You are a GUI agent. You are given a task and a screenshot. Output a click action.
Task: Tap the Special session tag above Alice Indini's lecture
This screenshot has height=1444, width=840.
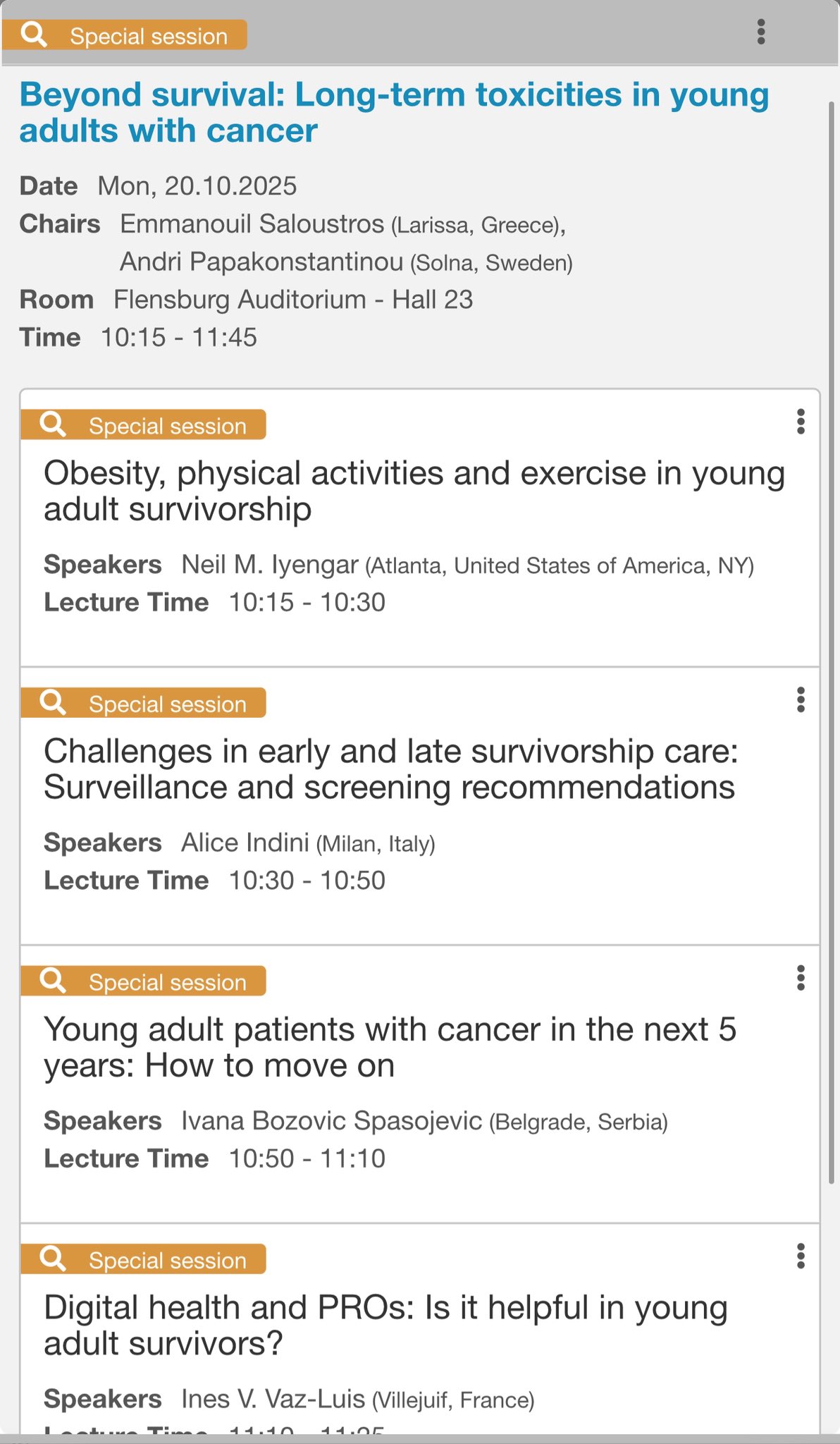click(x=143, y=703)
